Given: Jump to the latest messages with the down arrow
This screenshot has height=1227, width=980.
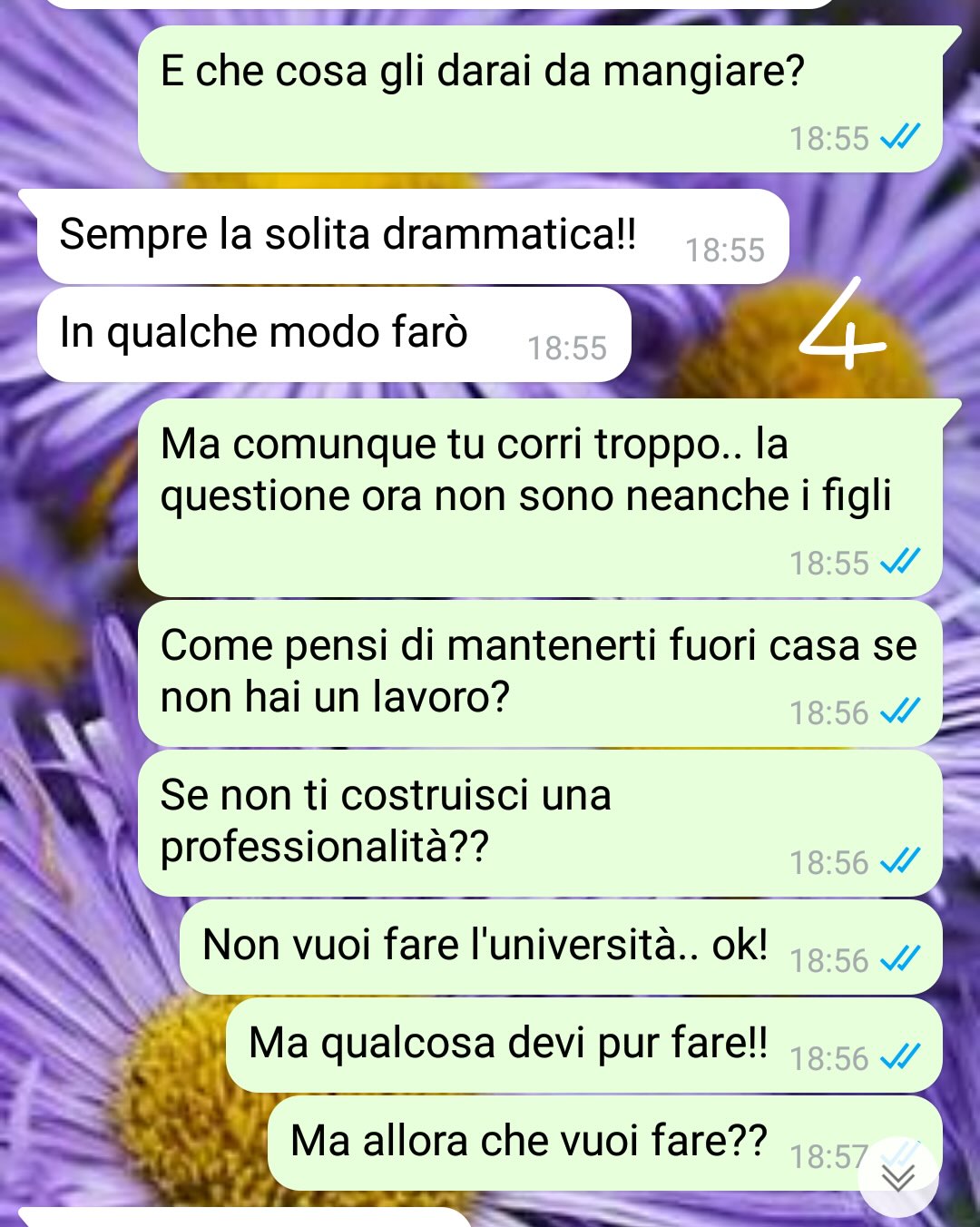Looking at the screenshot, I should [x=898, y=1177].
